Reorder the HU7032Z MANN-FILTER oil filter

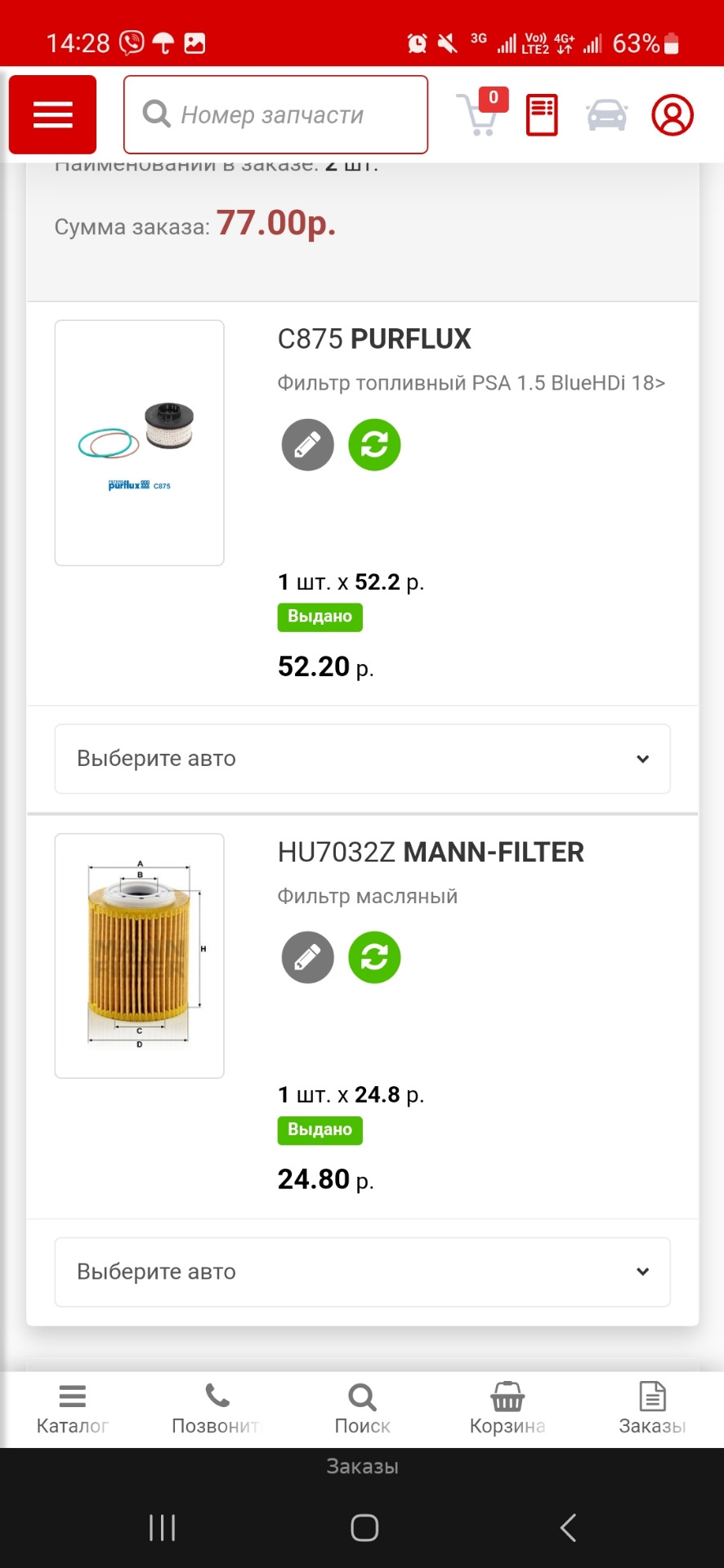374,957
